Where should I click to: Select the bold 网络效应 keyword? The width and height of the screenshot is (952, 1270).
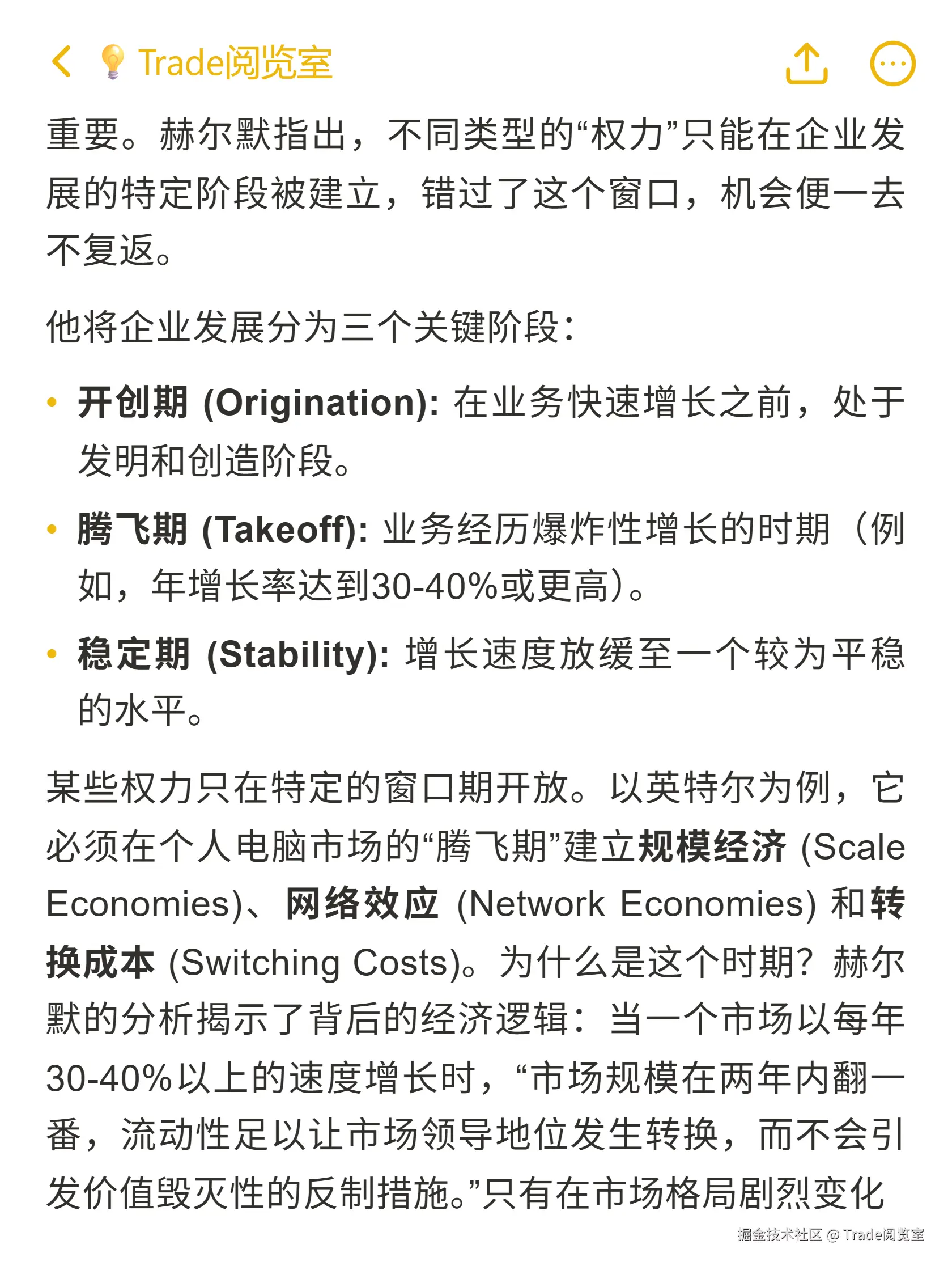[362, 901]
